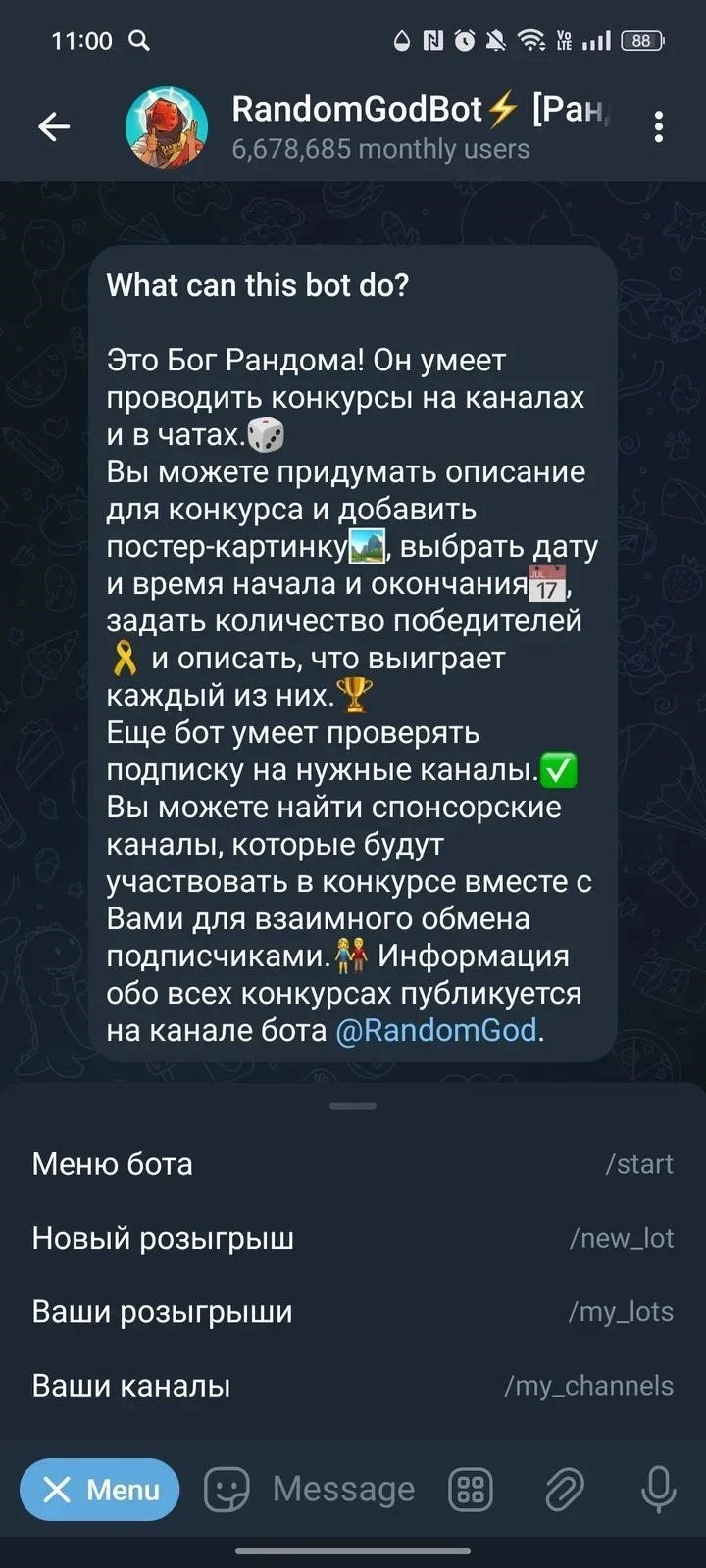Select the Меню бота /start command

point(353,1164)
